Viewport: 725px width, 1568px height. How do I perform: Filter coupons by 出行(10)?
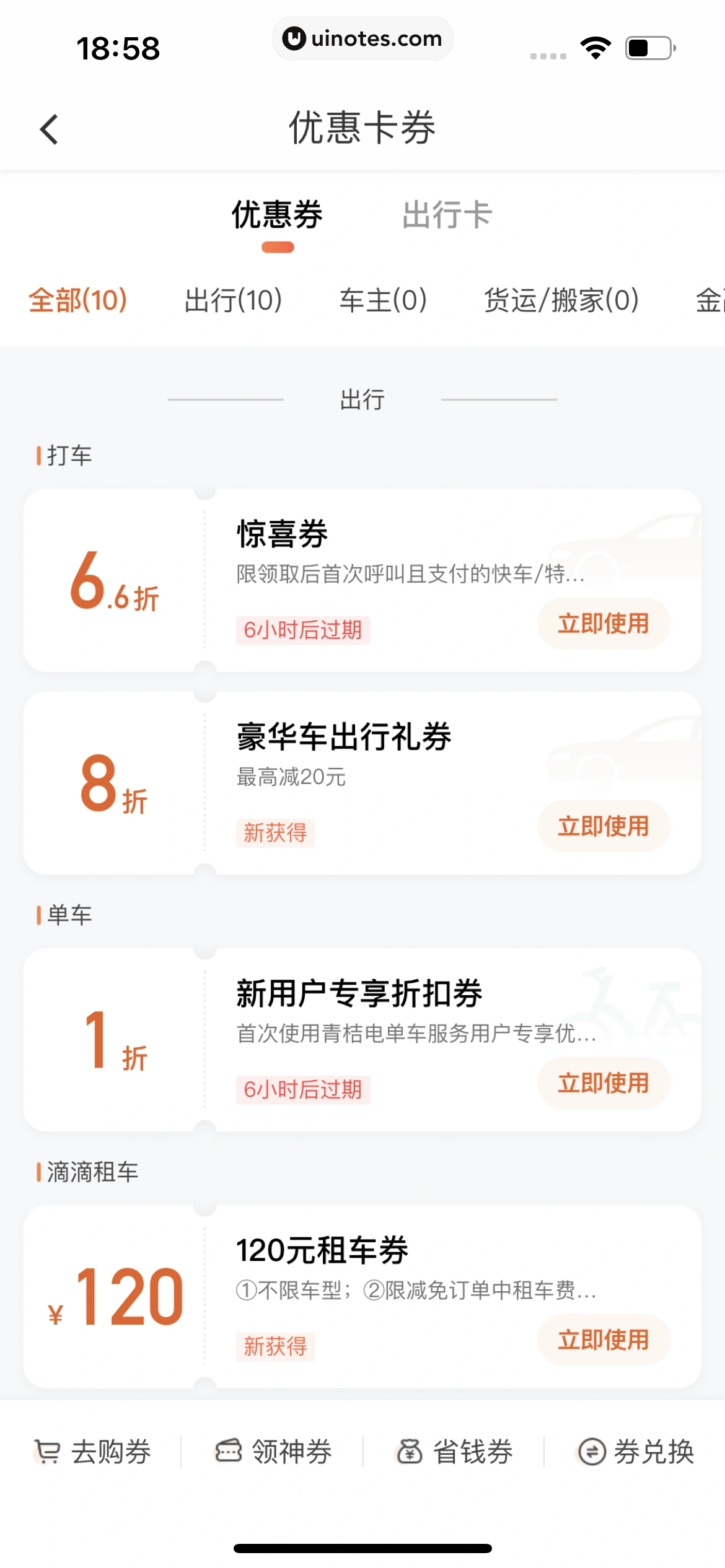[x=233, y=300]
